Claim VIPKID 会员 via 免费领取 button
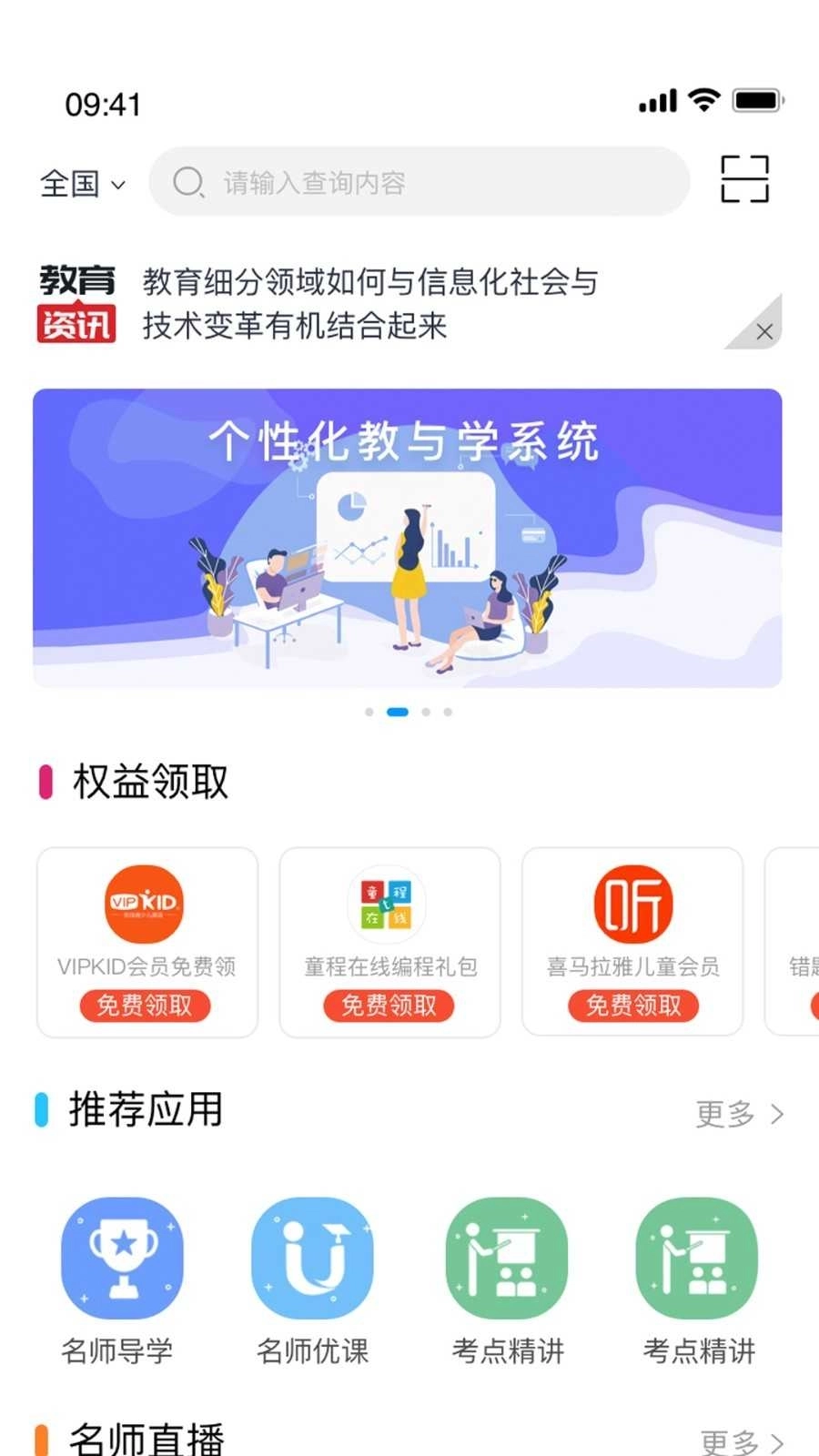 pos(146,1006)
